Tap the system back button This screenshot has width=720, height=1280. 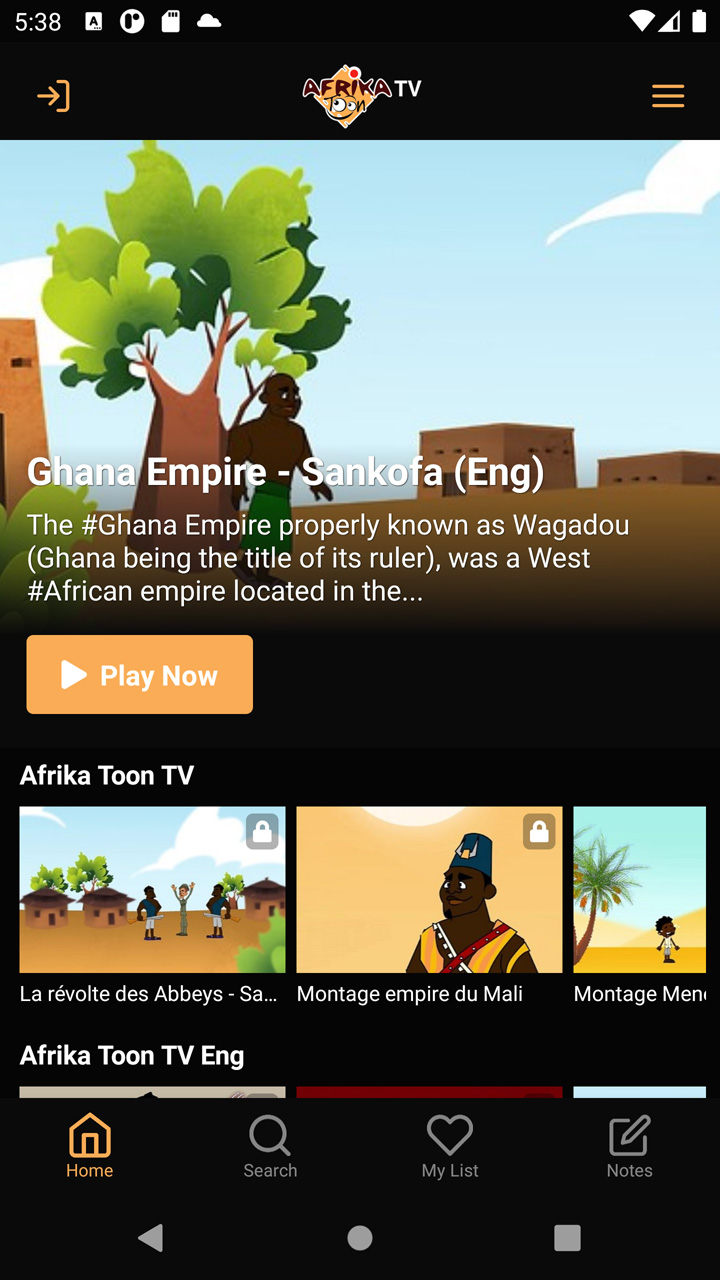[x=151, y=1238]
